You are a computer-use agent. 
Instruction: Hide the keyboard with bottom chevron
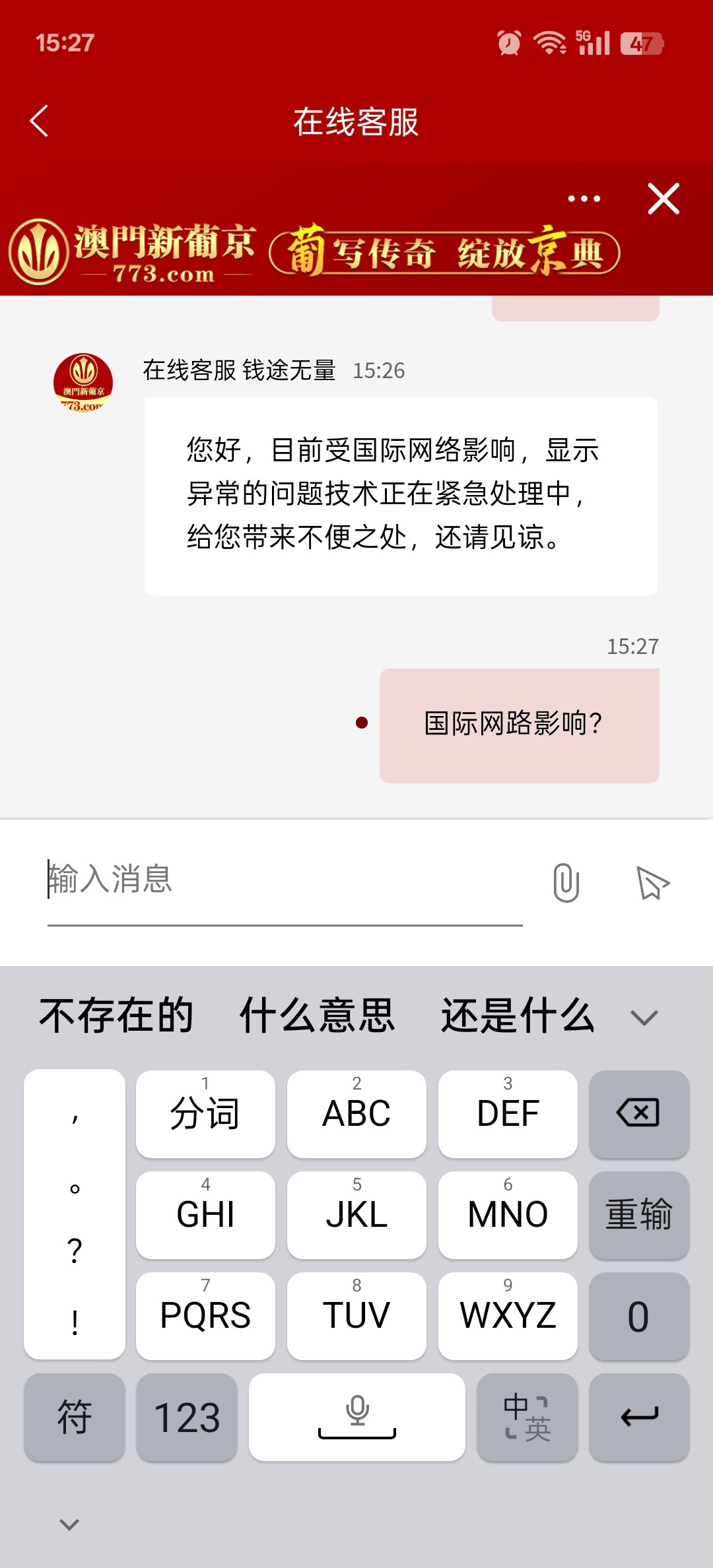(69, 1524)
